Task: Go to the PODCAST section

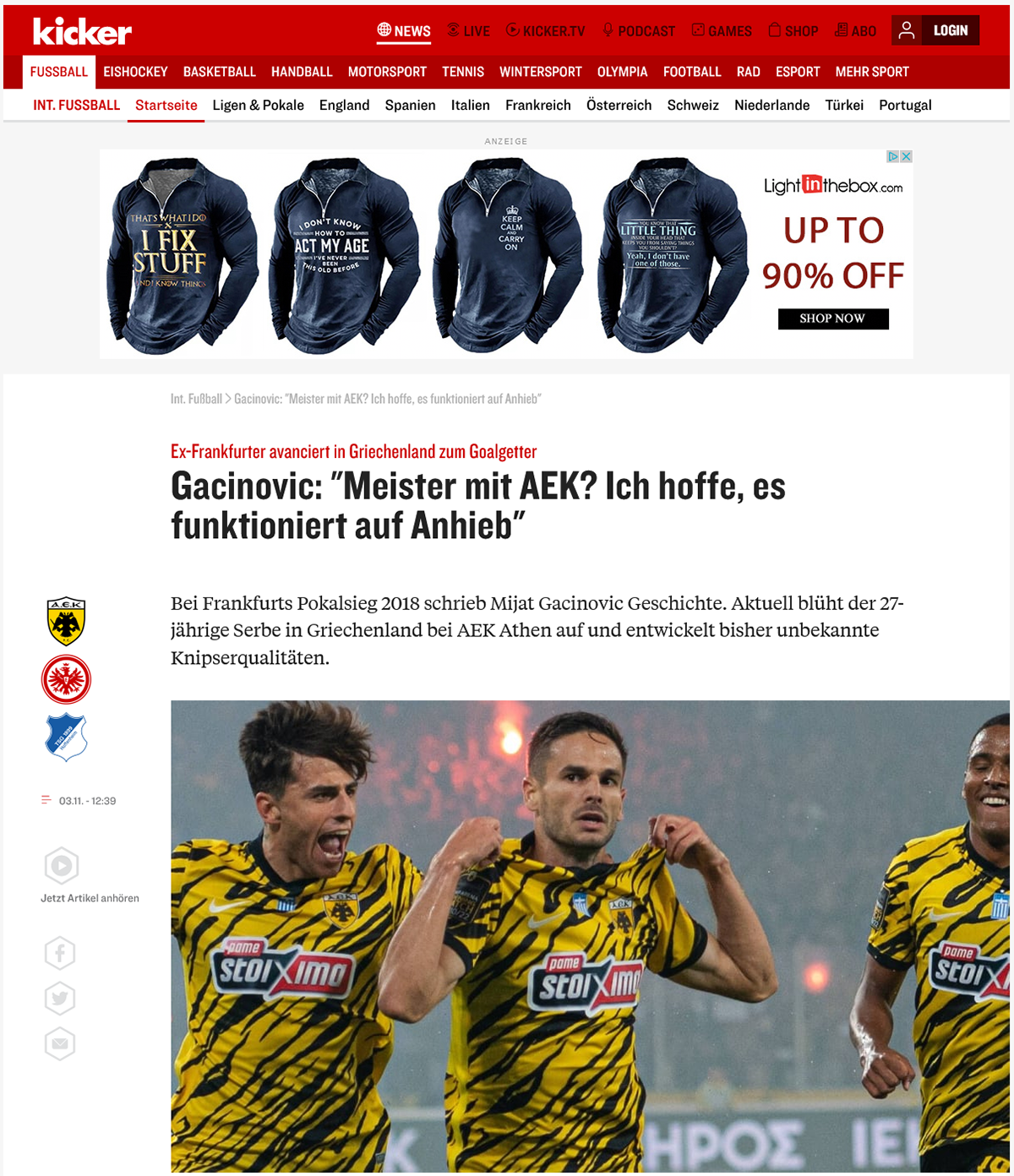Action: (639, 30)
